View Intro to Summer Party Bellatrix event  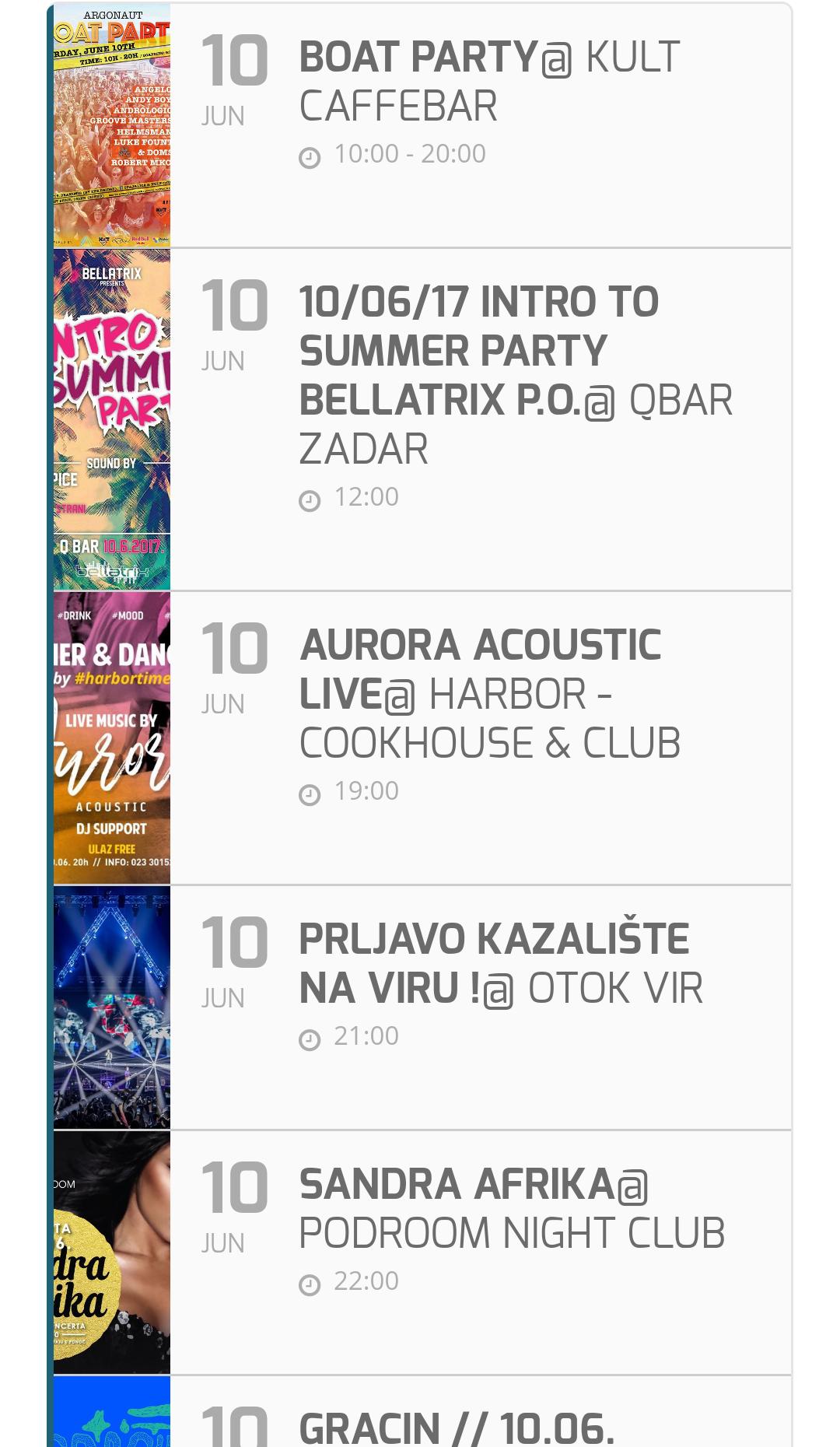(x=516, y=375)
